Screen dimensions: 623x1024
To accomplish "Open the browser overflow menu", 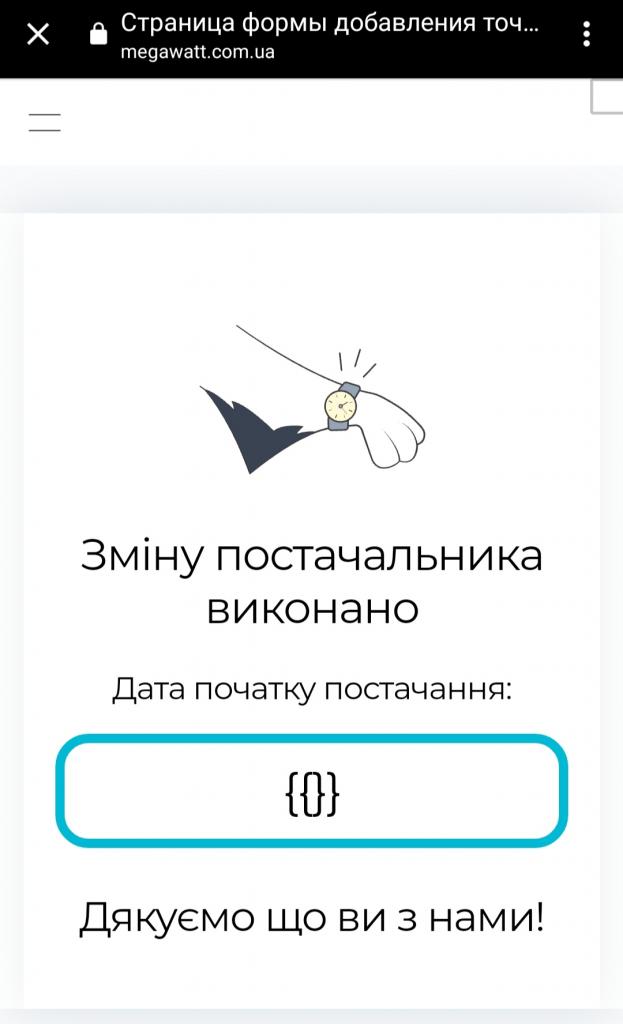I will click(x=586, y=35).
